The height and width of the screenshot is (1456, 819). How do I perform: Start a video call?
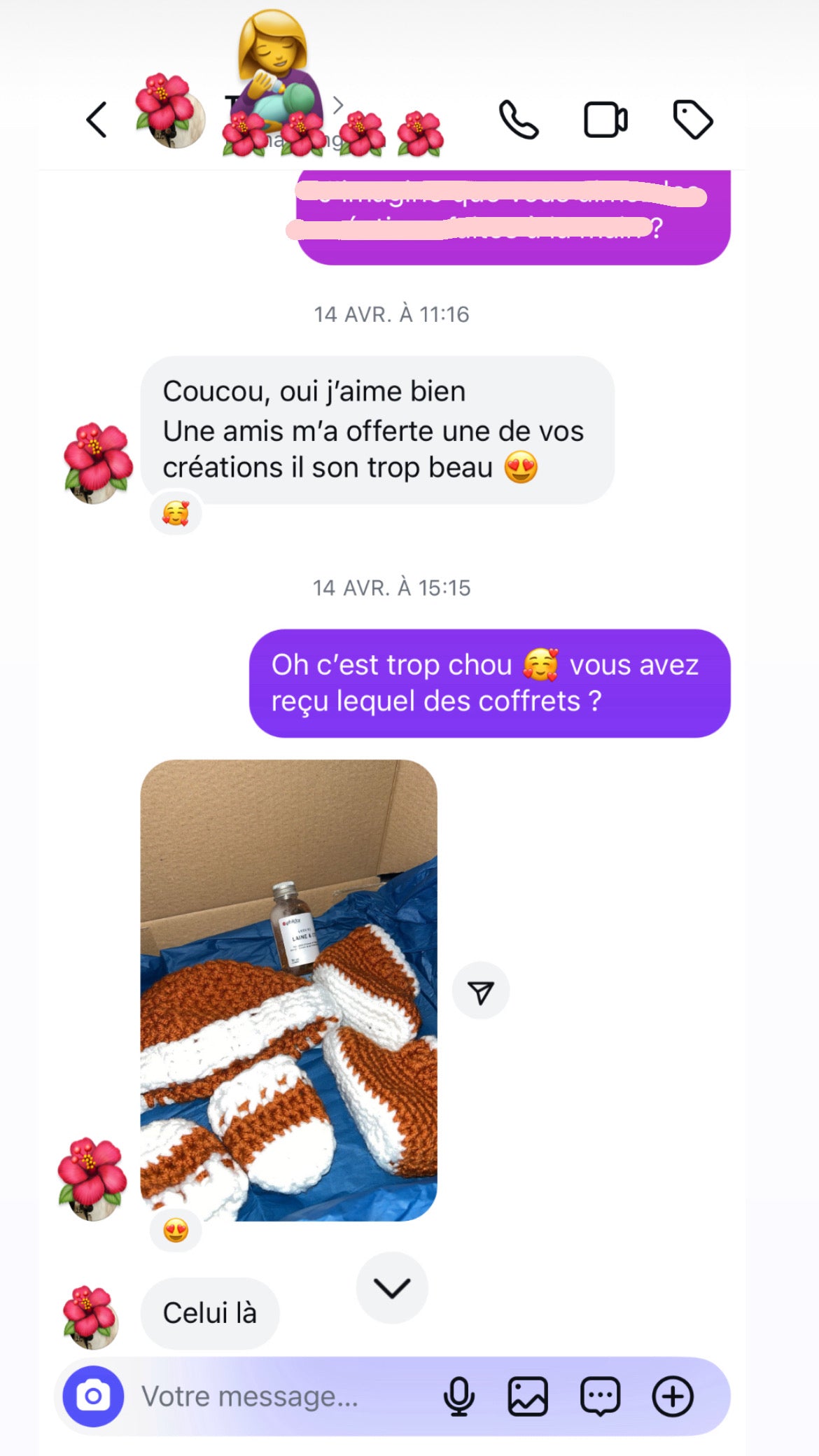(605, 120)
